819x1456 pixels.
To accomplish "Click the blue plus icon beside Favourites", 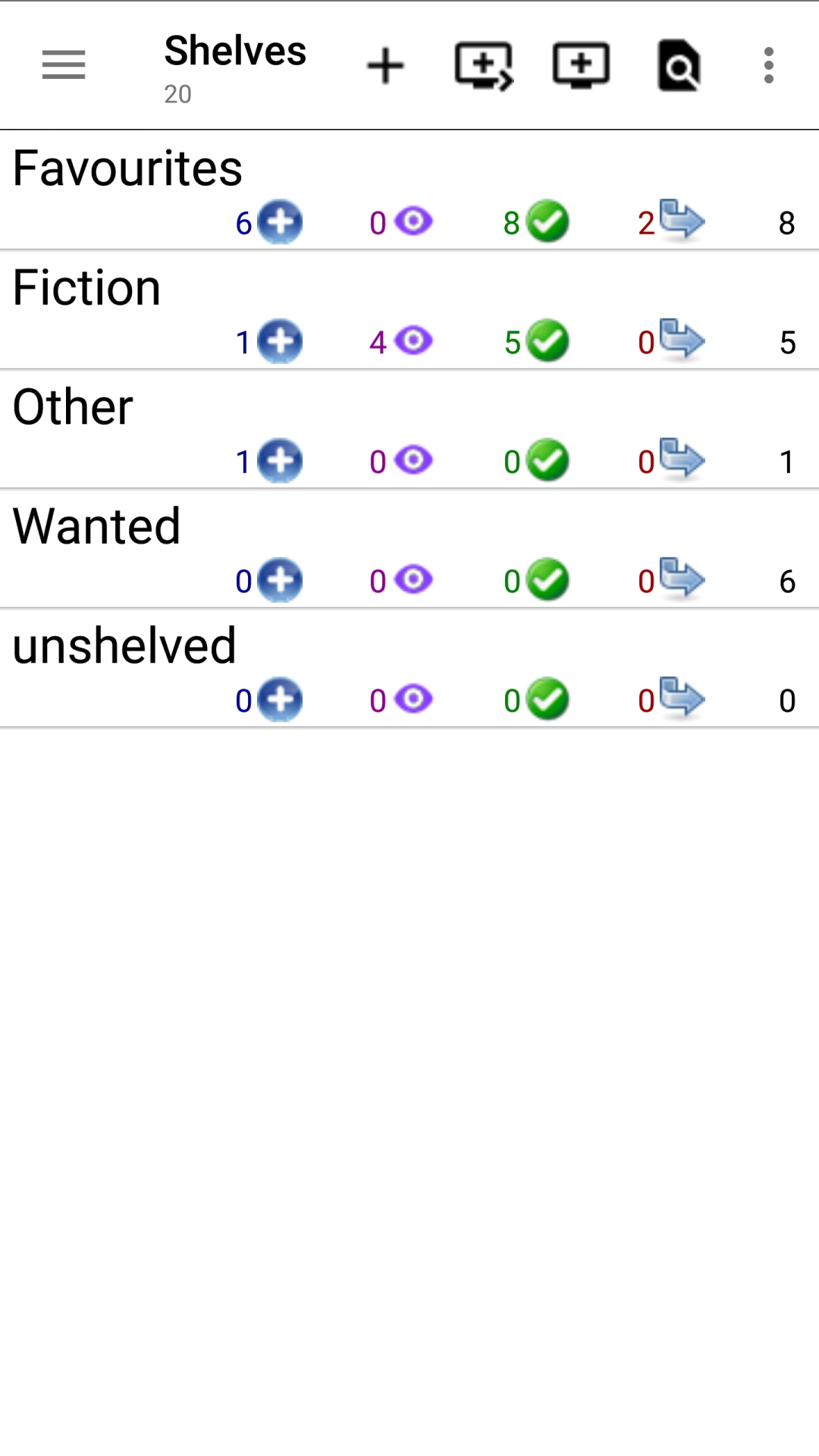I will coord(278,221).
